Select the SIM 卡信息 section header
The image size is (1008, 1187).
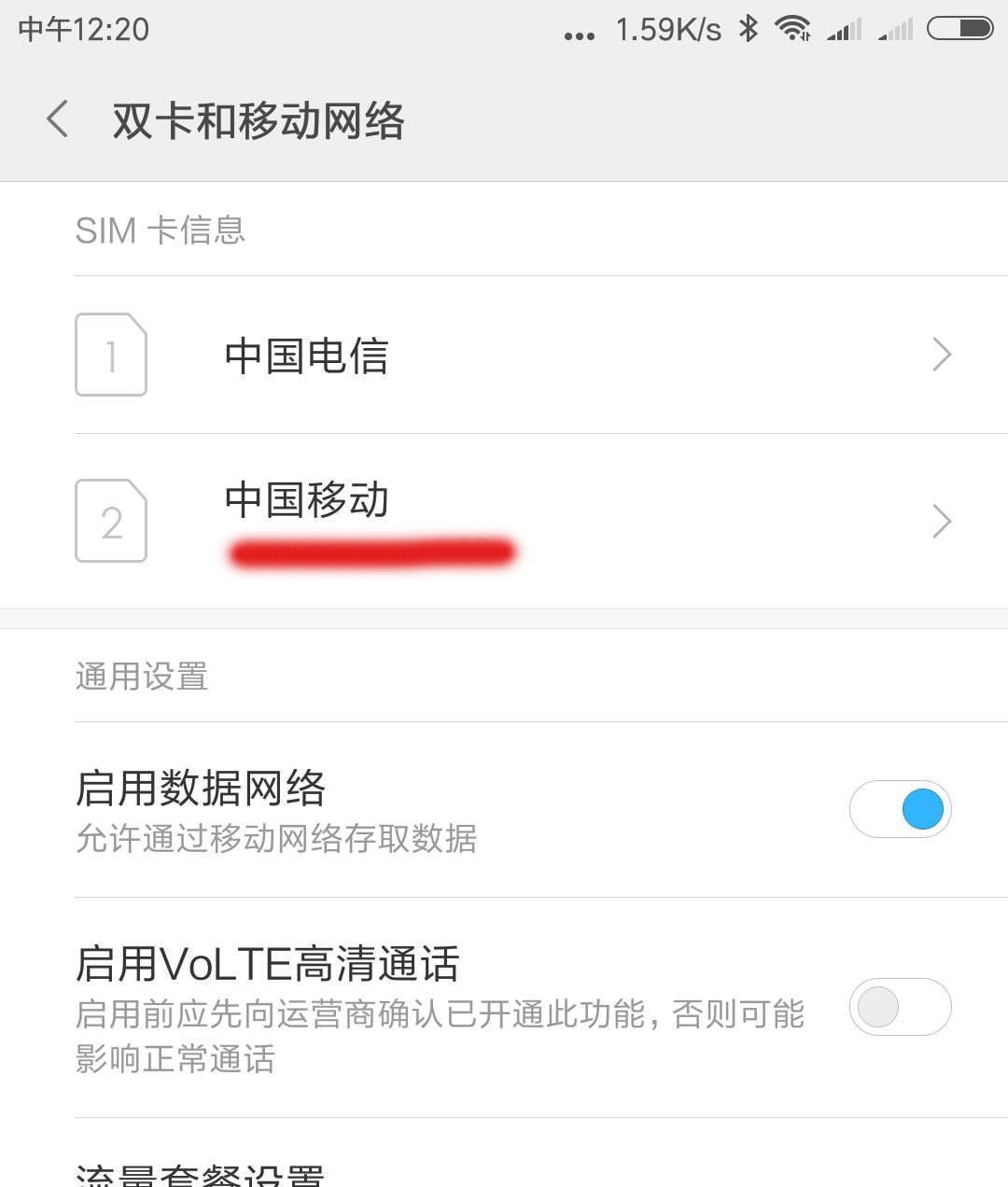click(x=161, y=230)
